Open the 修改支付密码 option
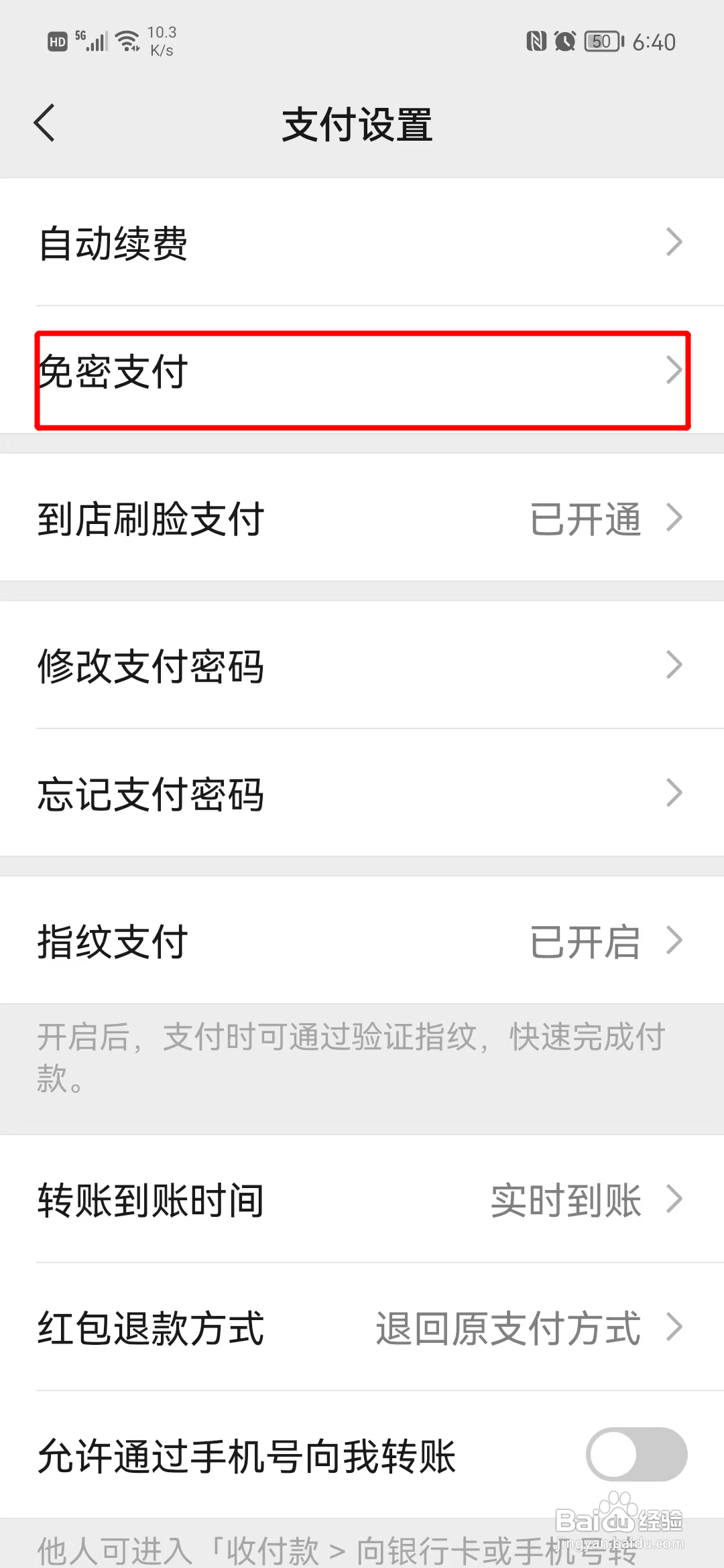 click(362, 665)
